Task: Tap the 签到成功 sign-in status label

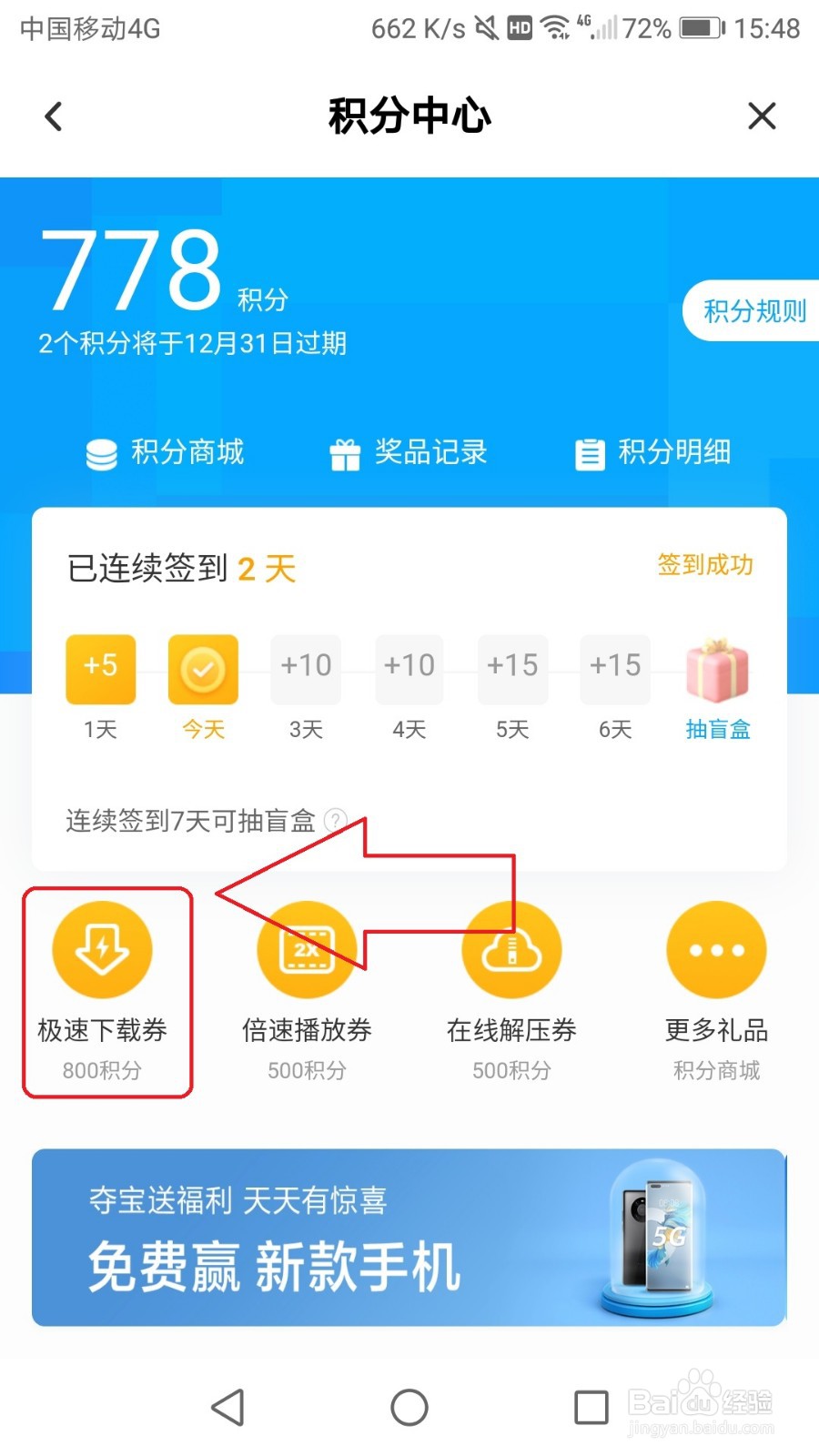Action: tap(705, 566)
